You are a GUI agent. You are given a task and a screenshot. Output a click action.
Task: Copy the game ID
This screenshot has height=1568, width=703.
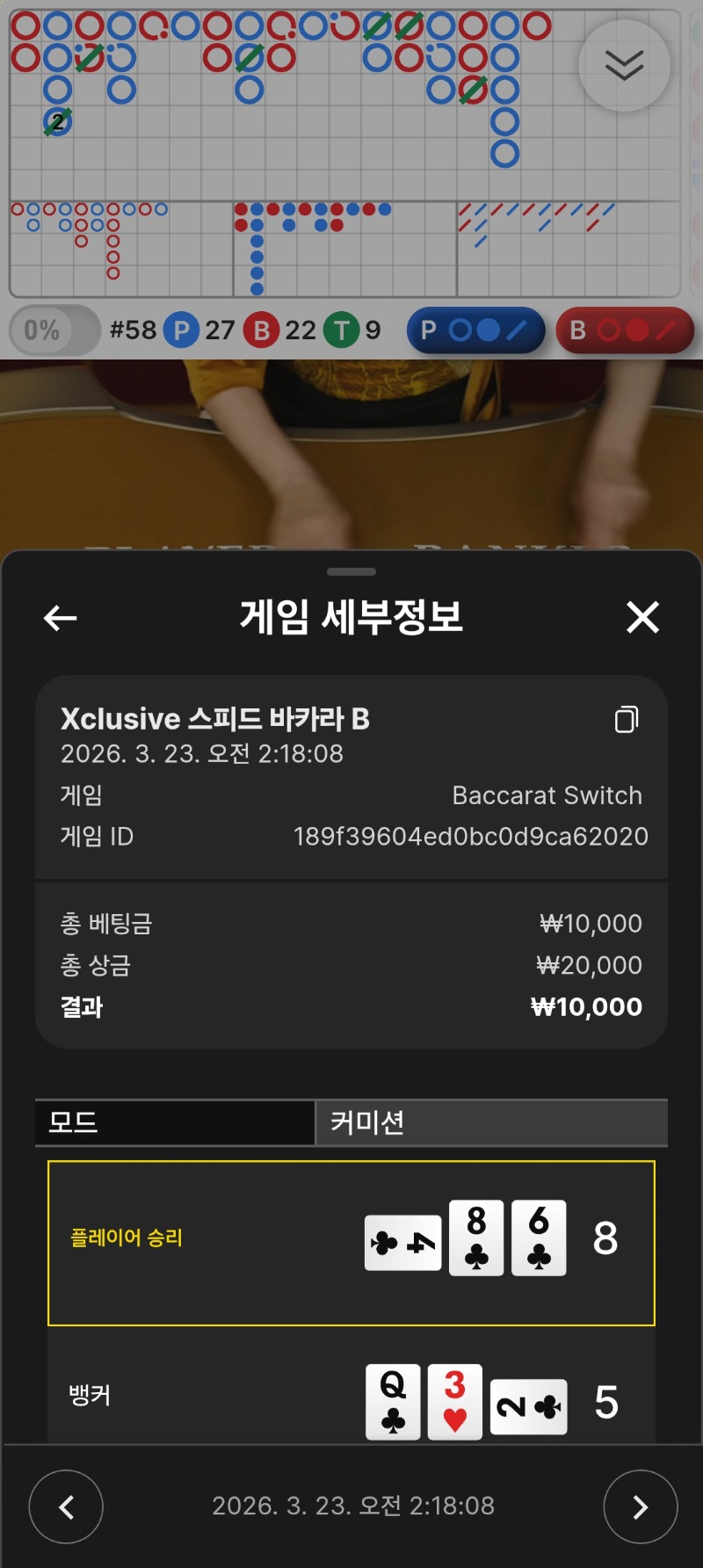[x=626, y=720]
